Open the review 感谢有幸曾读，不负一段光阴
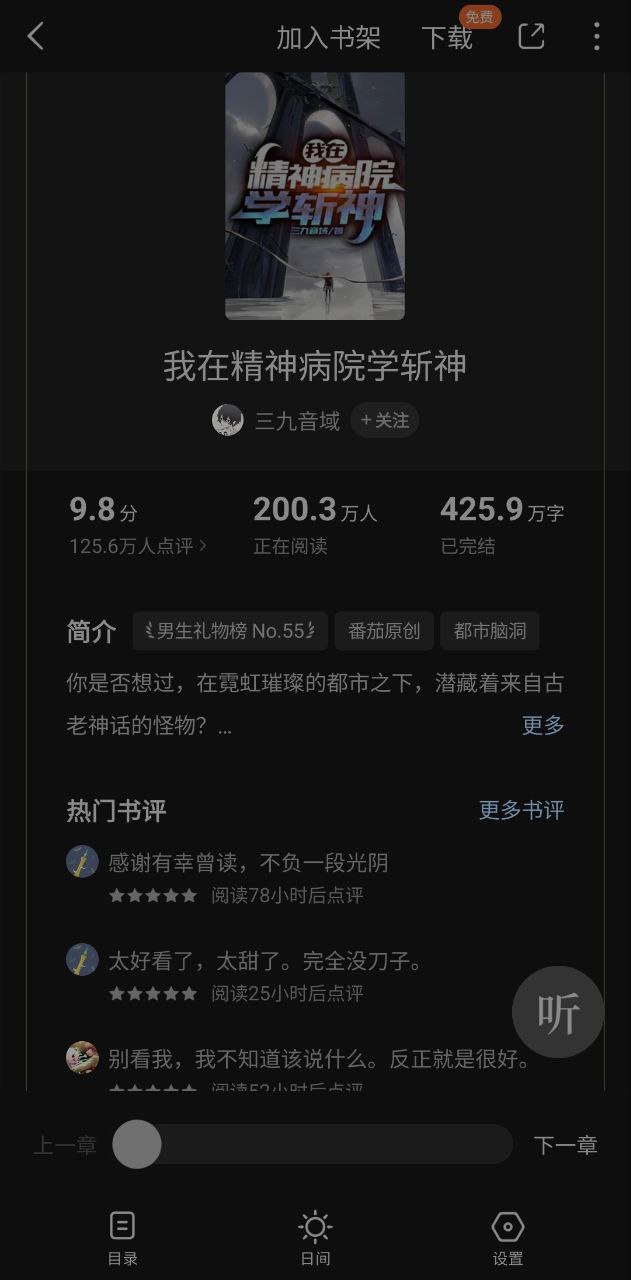Image resolution: width=631 pixels, height=1280 pixels. point(247,862)
